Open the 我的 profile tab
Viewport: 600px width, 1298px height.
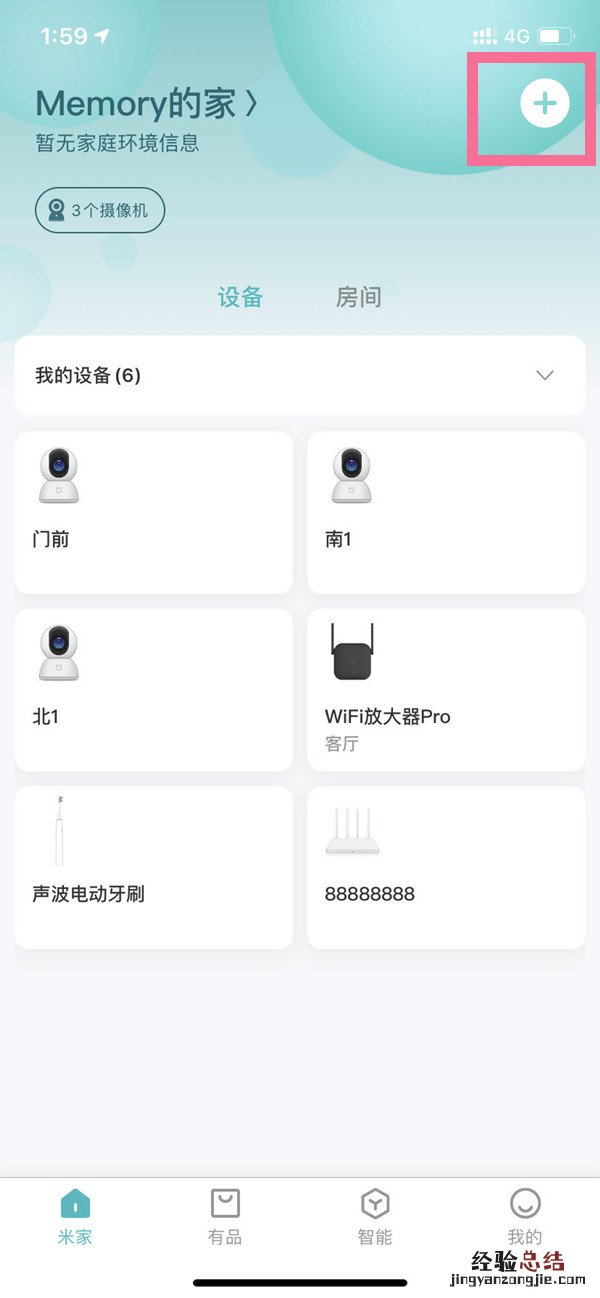pyautogui.click(x=525, y=1215)
